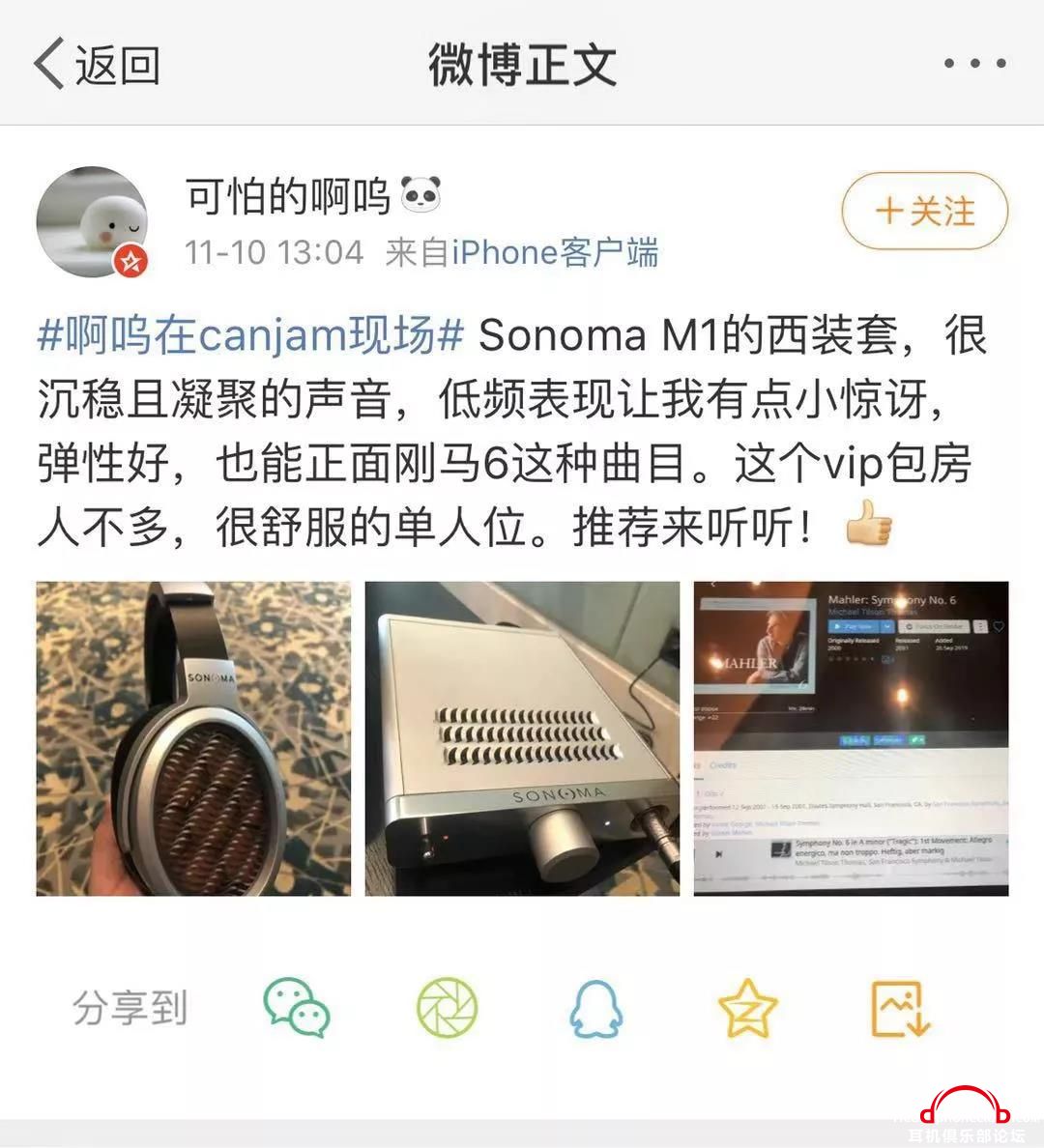This screenshot has width=1044, height=1148.
Task: Share post to QQ
Action: click(x=595, y=1008)
